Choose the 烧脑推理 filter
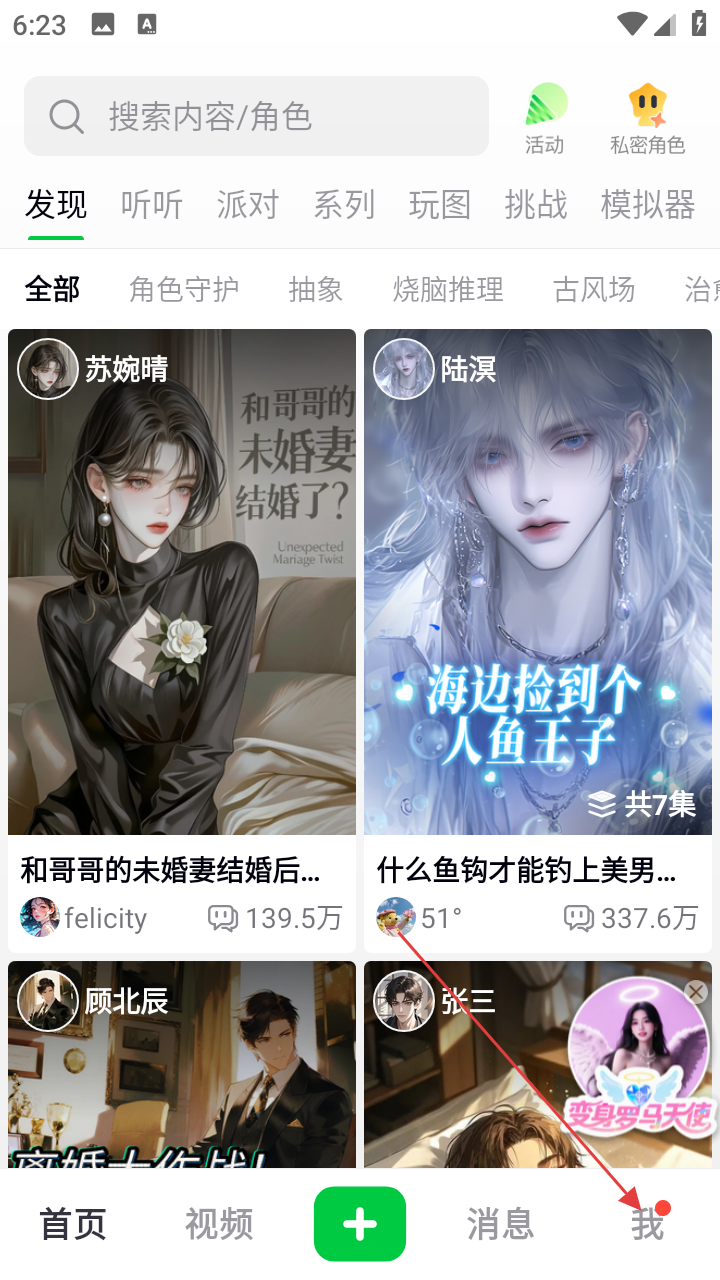Image resolution: width=720 pixels, height=1280 pixels. pyautogui.click(x=448, y=290)
